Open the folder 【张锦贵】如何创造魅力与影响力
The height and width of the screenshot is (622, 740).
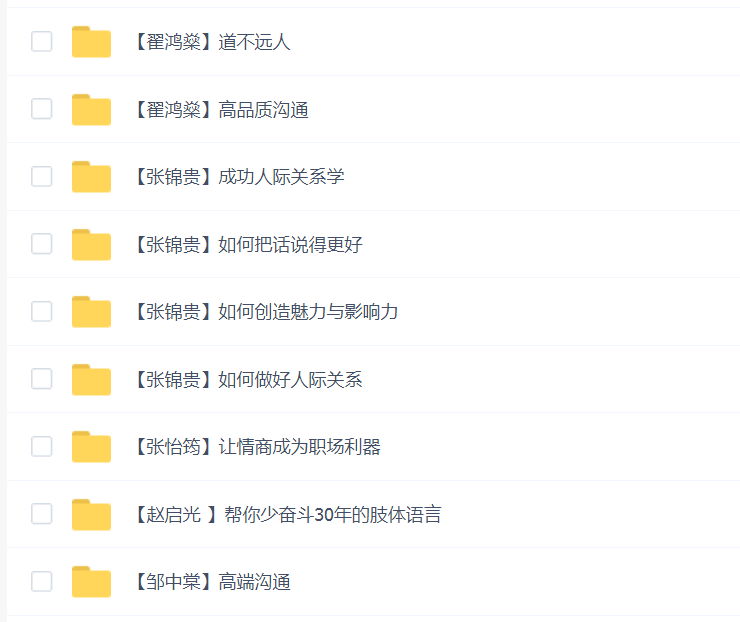click(x=265, y=312)
